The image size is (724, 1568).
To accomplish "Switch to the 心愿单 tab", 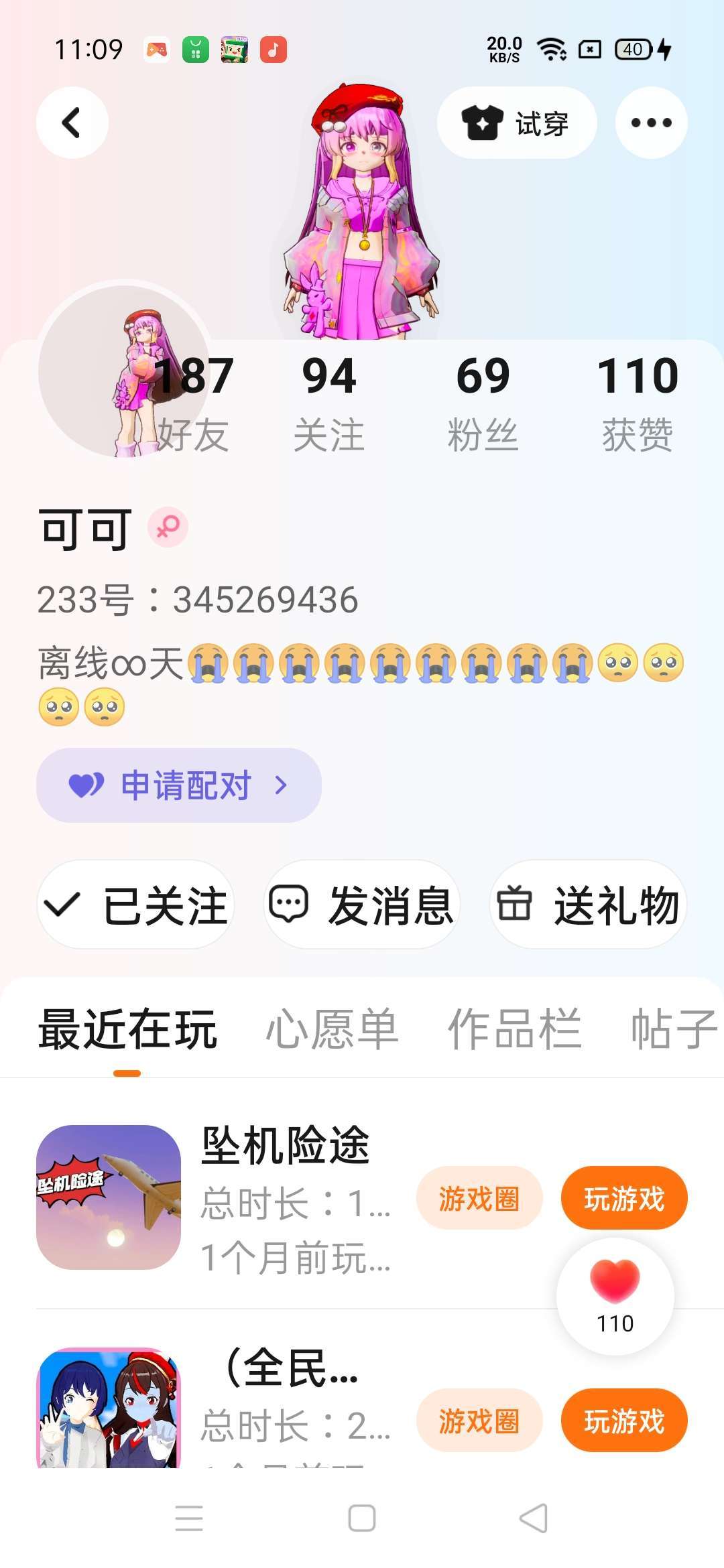I will (332, 1029).
